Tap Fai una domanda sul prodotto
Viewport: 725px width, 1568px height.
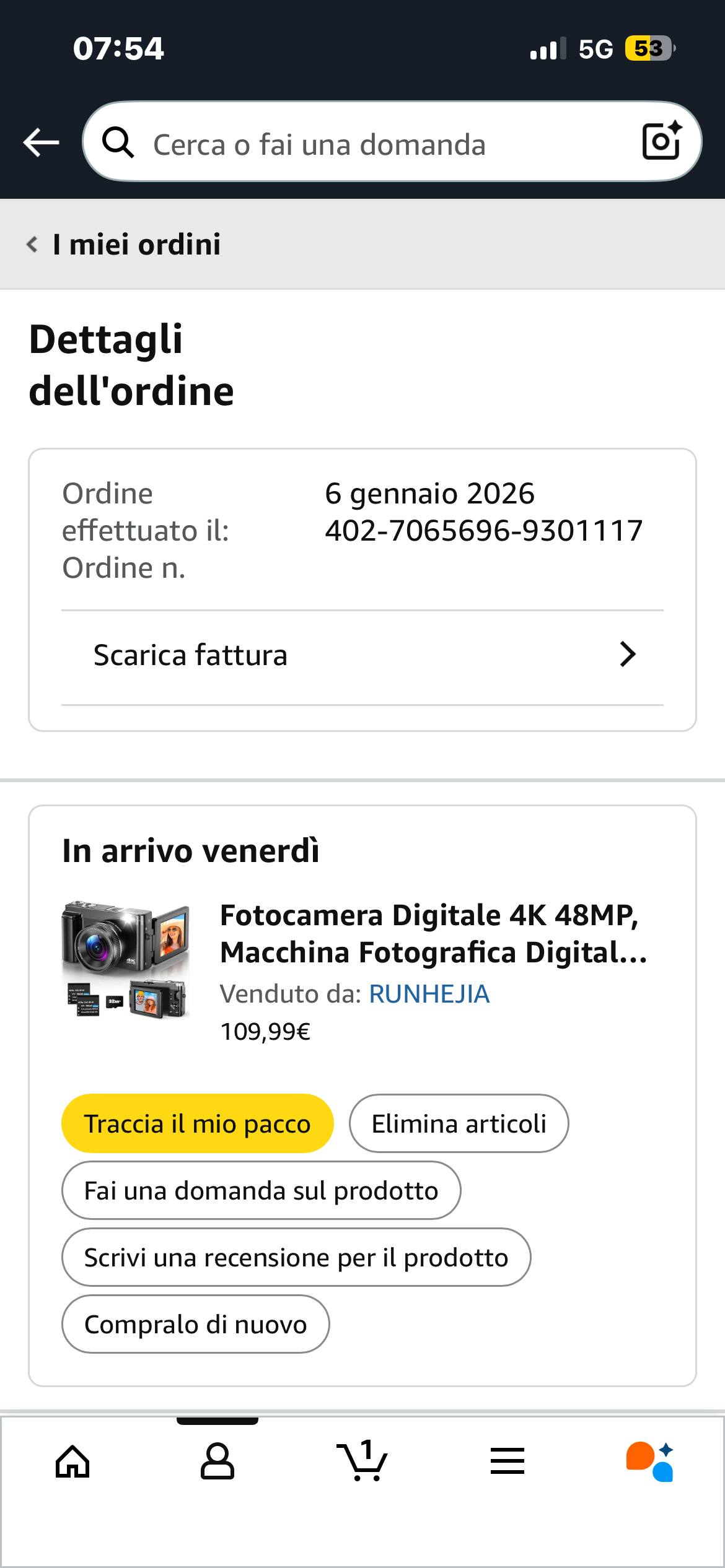pyautogui.click(x=261, y=1190)
